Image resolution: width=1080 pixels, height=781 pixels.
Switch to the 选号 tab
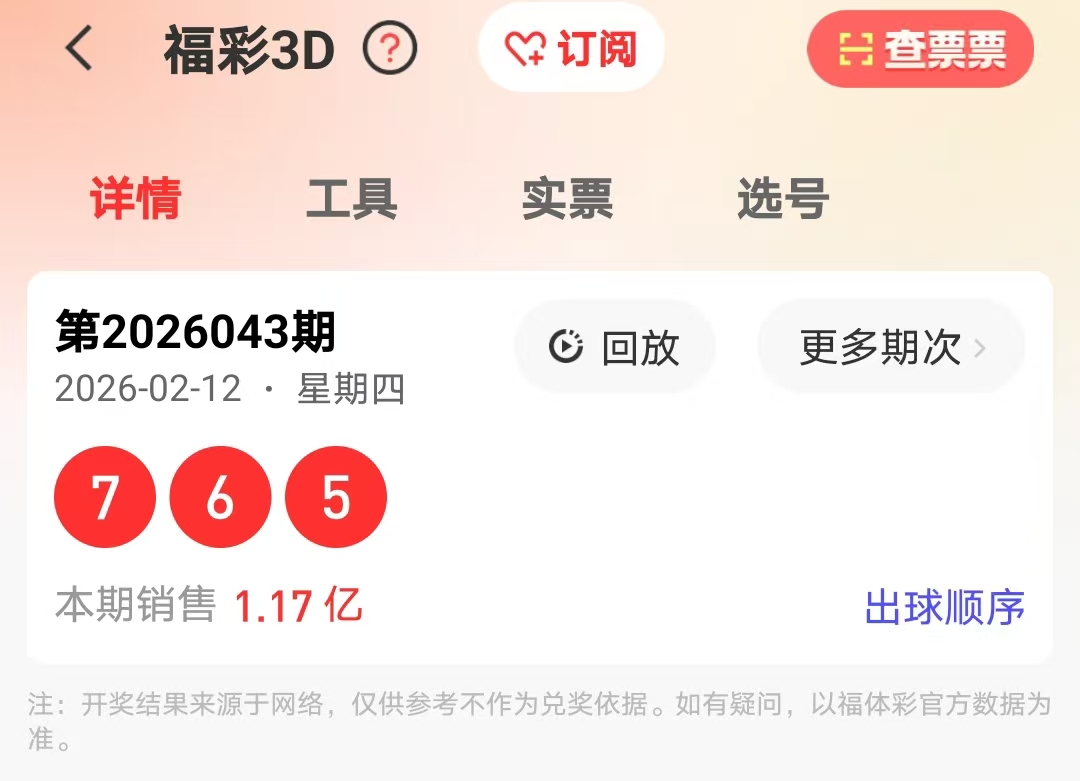[783, 198]
